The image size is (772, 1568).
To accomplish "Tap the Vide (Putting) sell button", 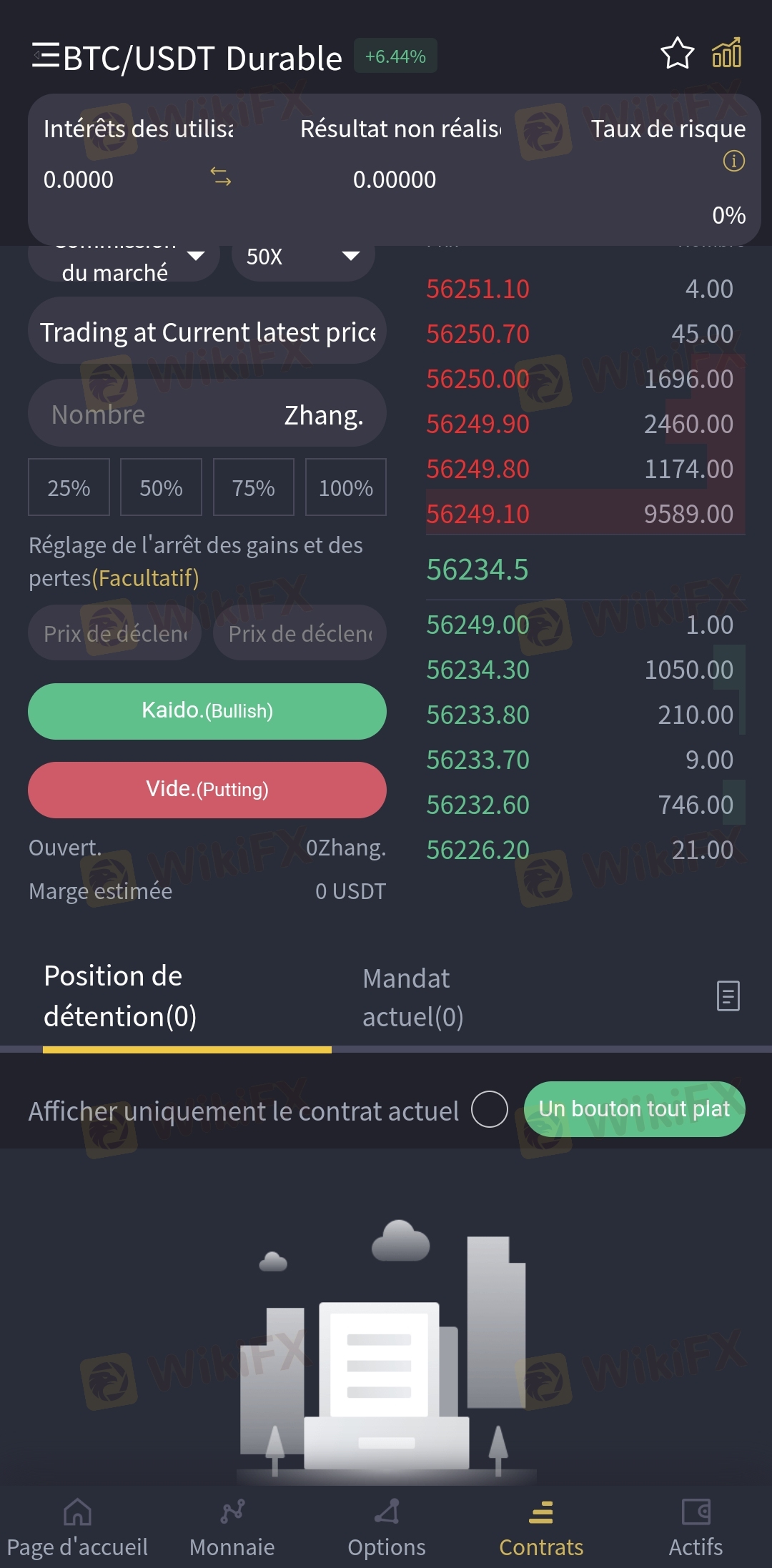I will (x=207, y=790).
